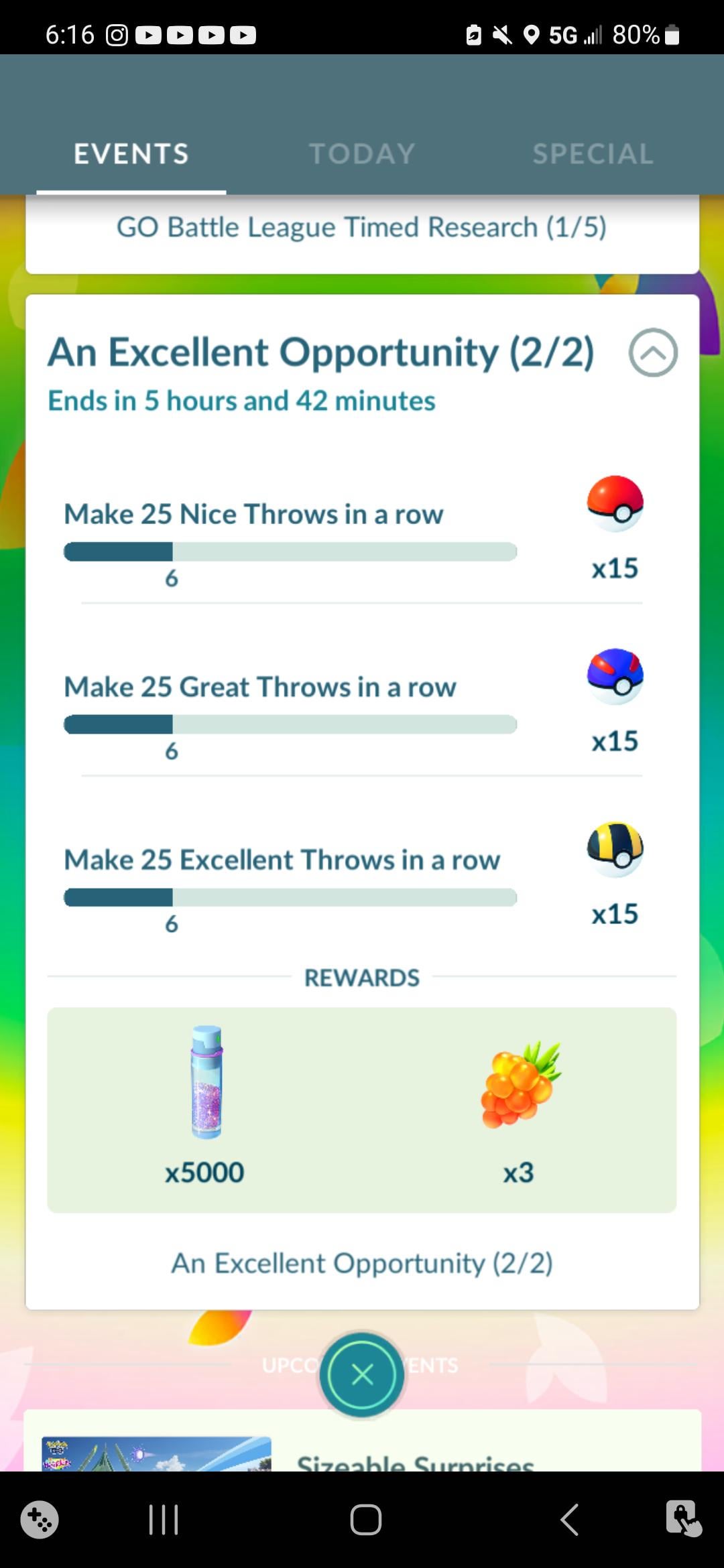Open GO Battle League Timed Research (1/5)

coord(362,227)
